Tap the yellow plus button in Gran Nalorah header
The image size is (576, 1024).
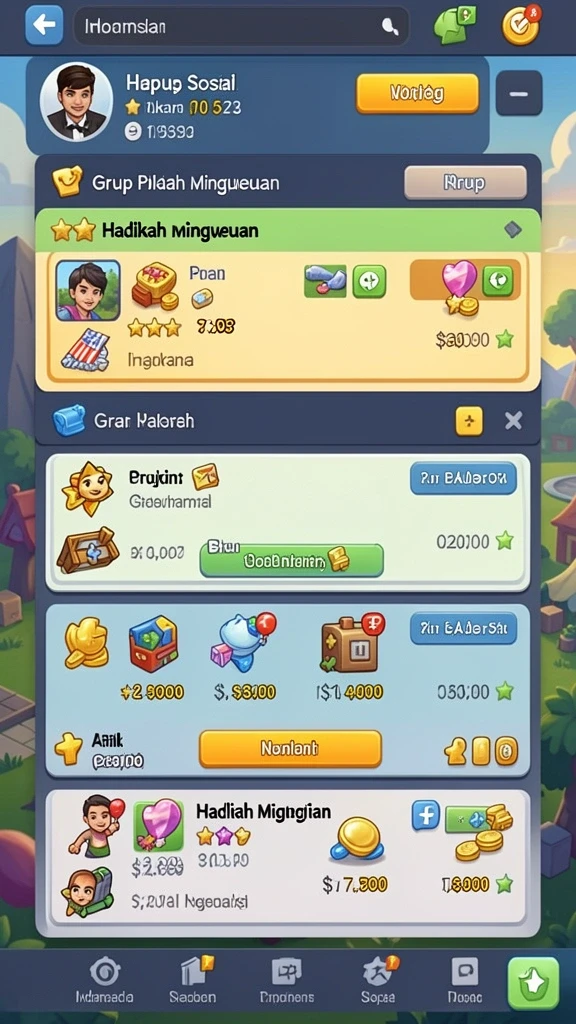tap(469, 421)
